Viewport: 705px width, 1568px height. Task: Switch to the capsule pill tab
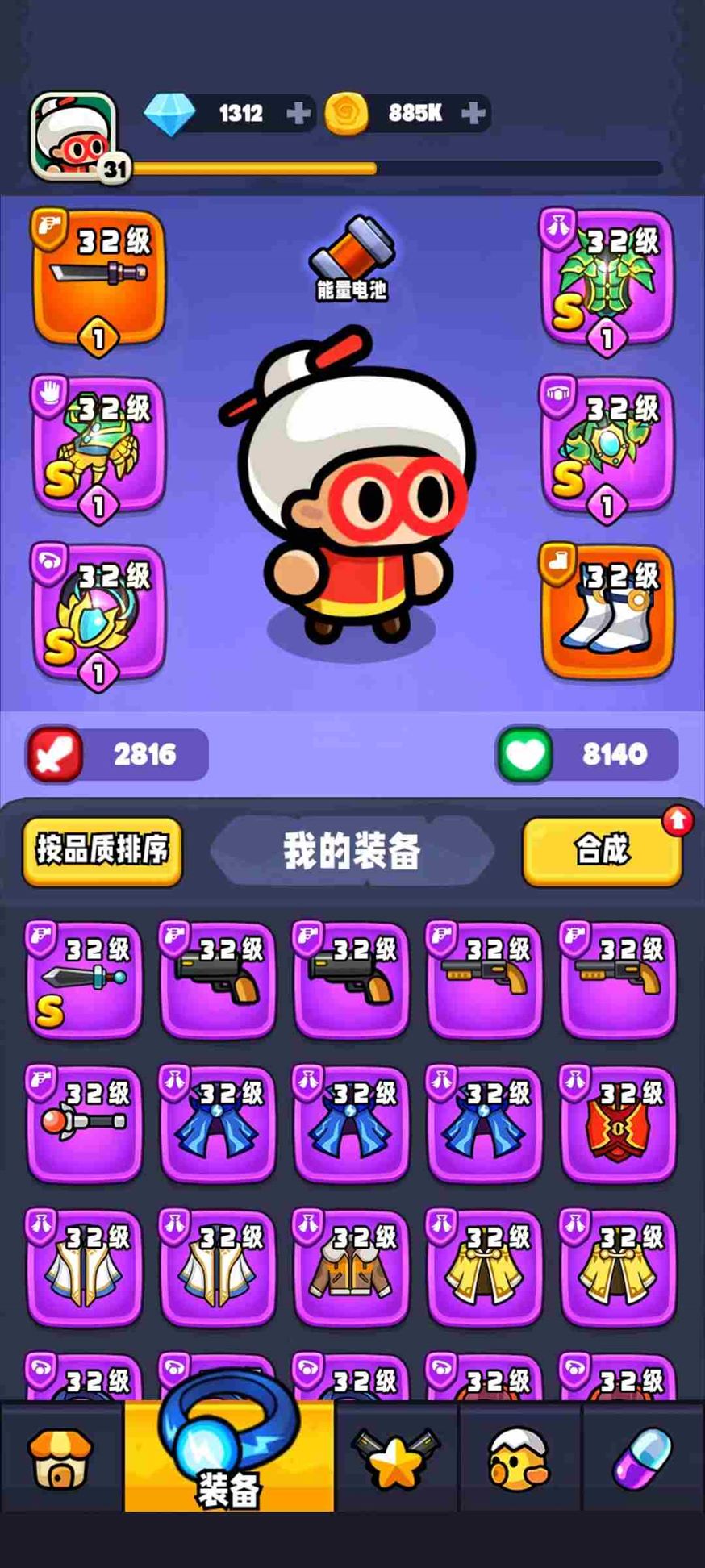click(642, 1458)
